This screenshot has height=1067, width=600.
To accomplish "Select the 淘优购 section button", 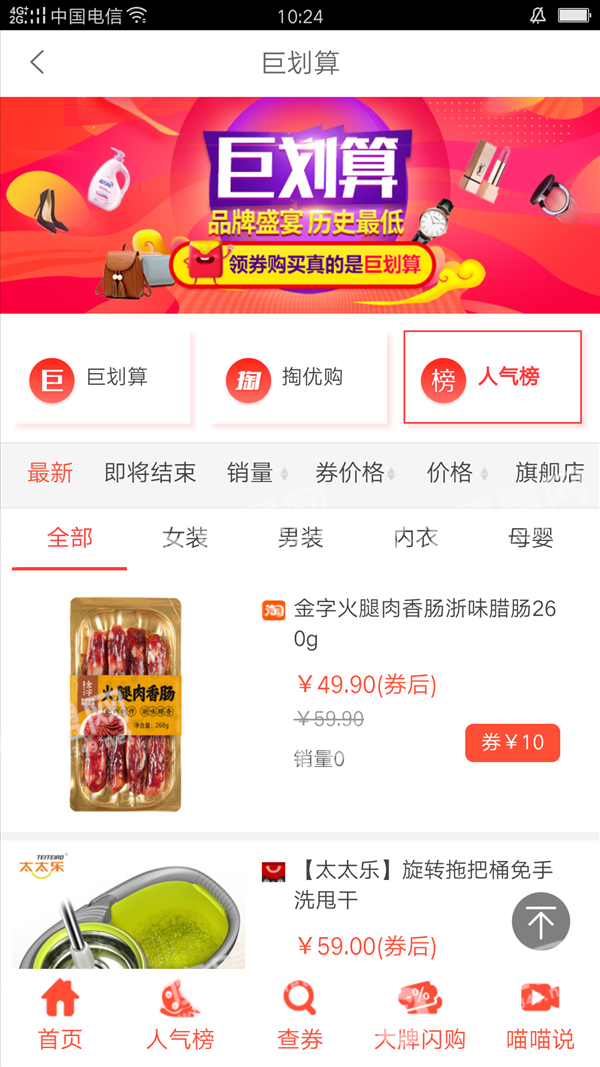I will point(299,378).
